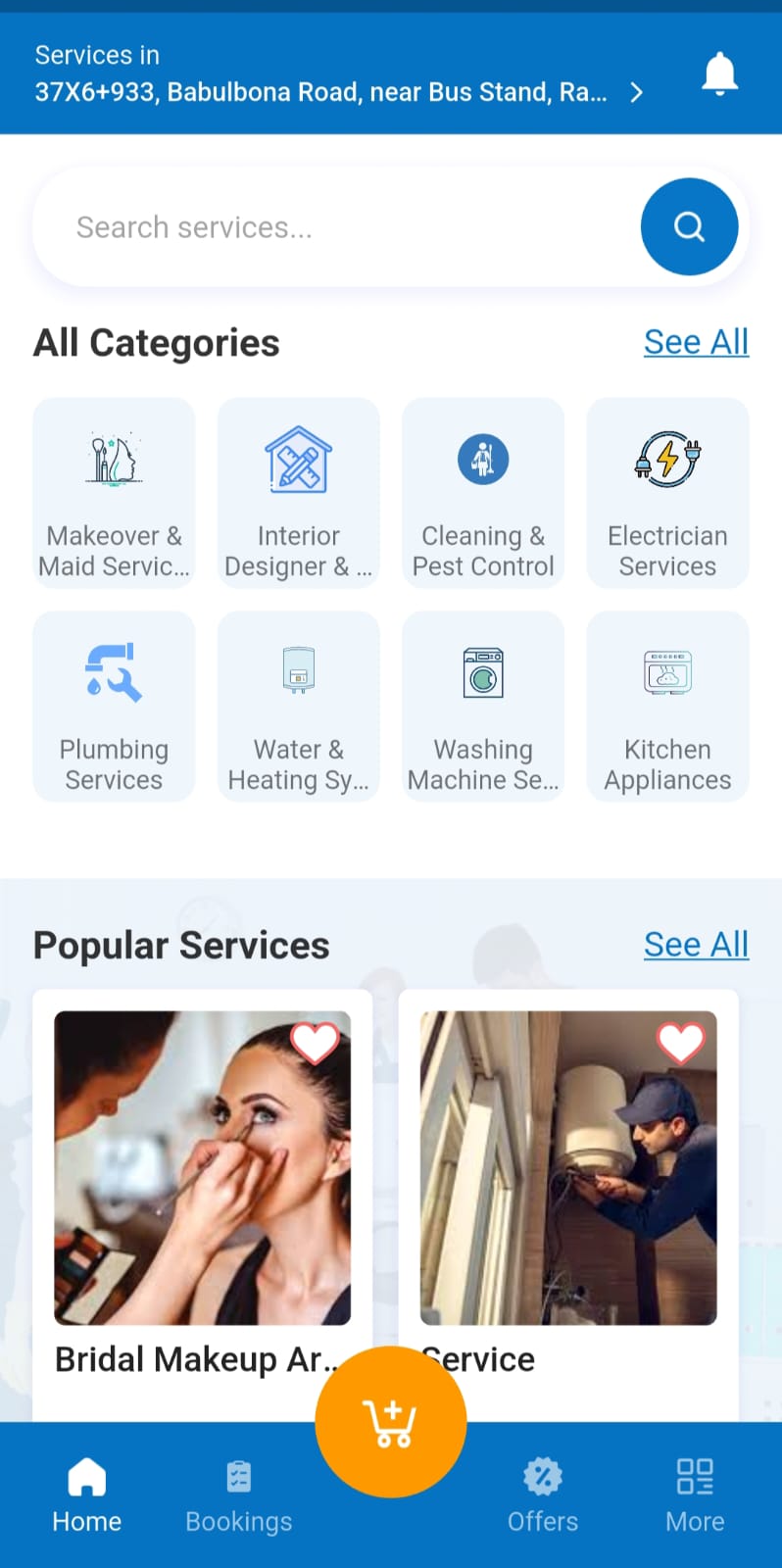Tap the search magnifier button
The width and height of the screenshot is (782, 1568).
click(x=689, y=226)
